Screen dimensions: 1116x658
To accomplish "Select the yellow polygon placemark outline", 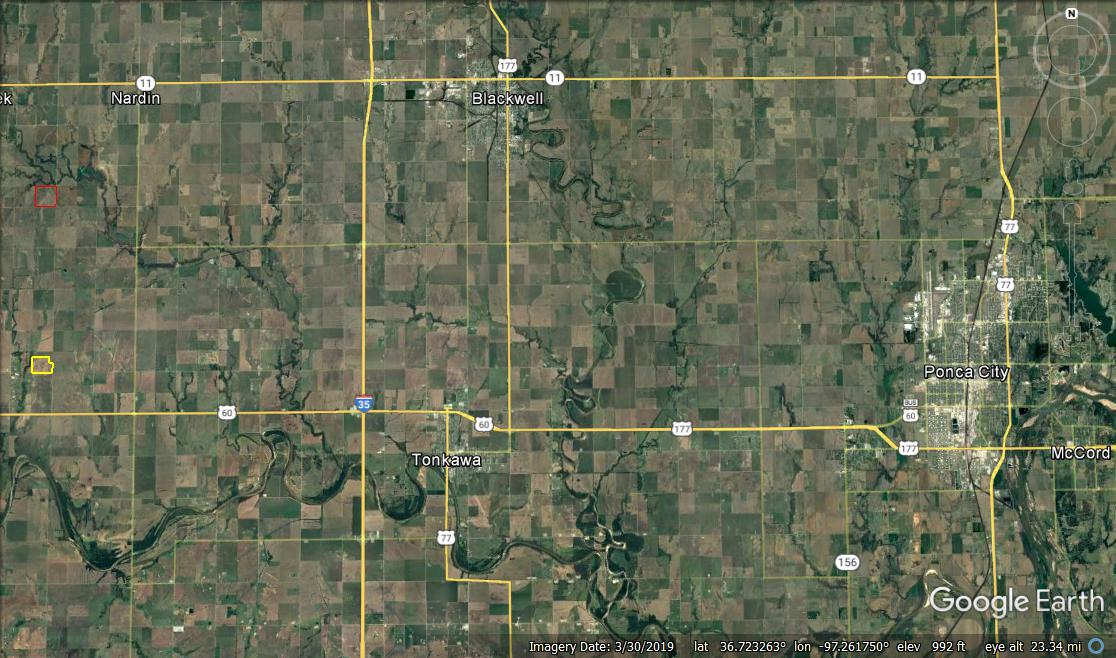I will click(31, 365).
